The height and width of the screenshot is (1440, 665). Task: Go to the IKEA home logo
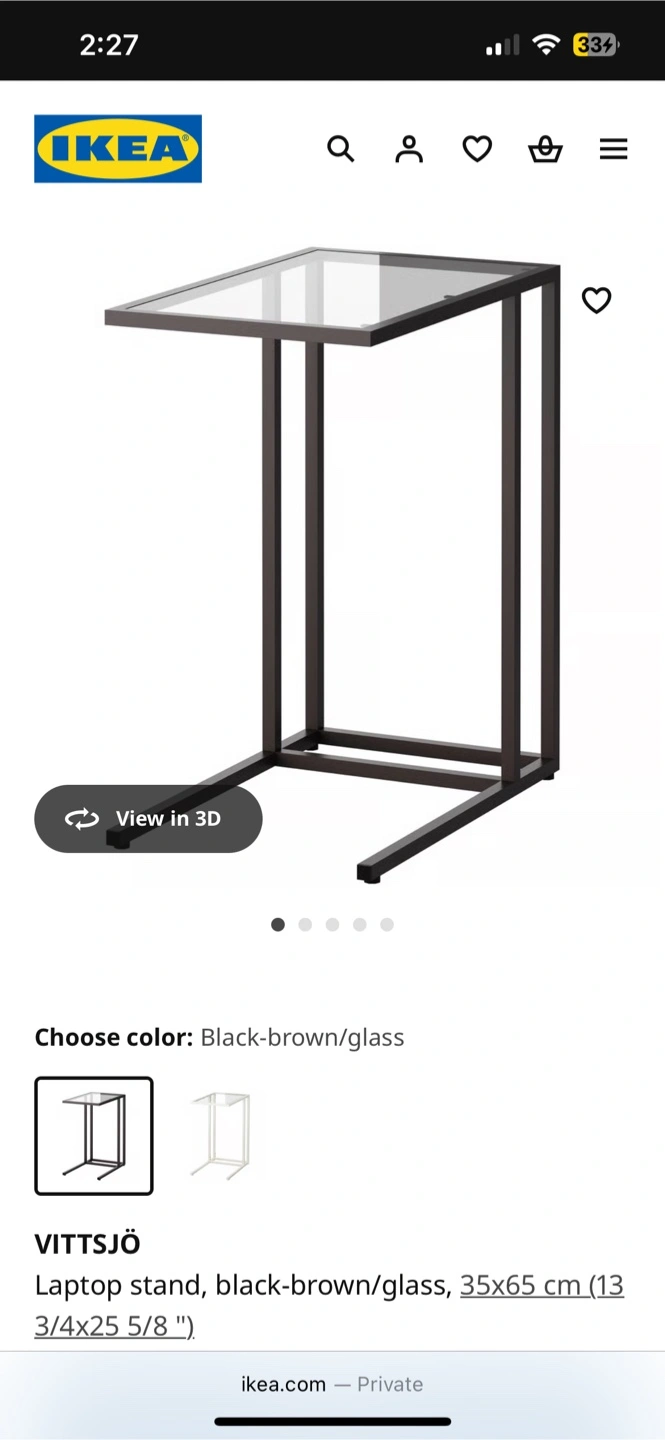click(118, 149)
